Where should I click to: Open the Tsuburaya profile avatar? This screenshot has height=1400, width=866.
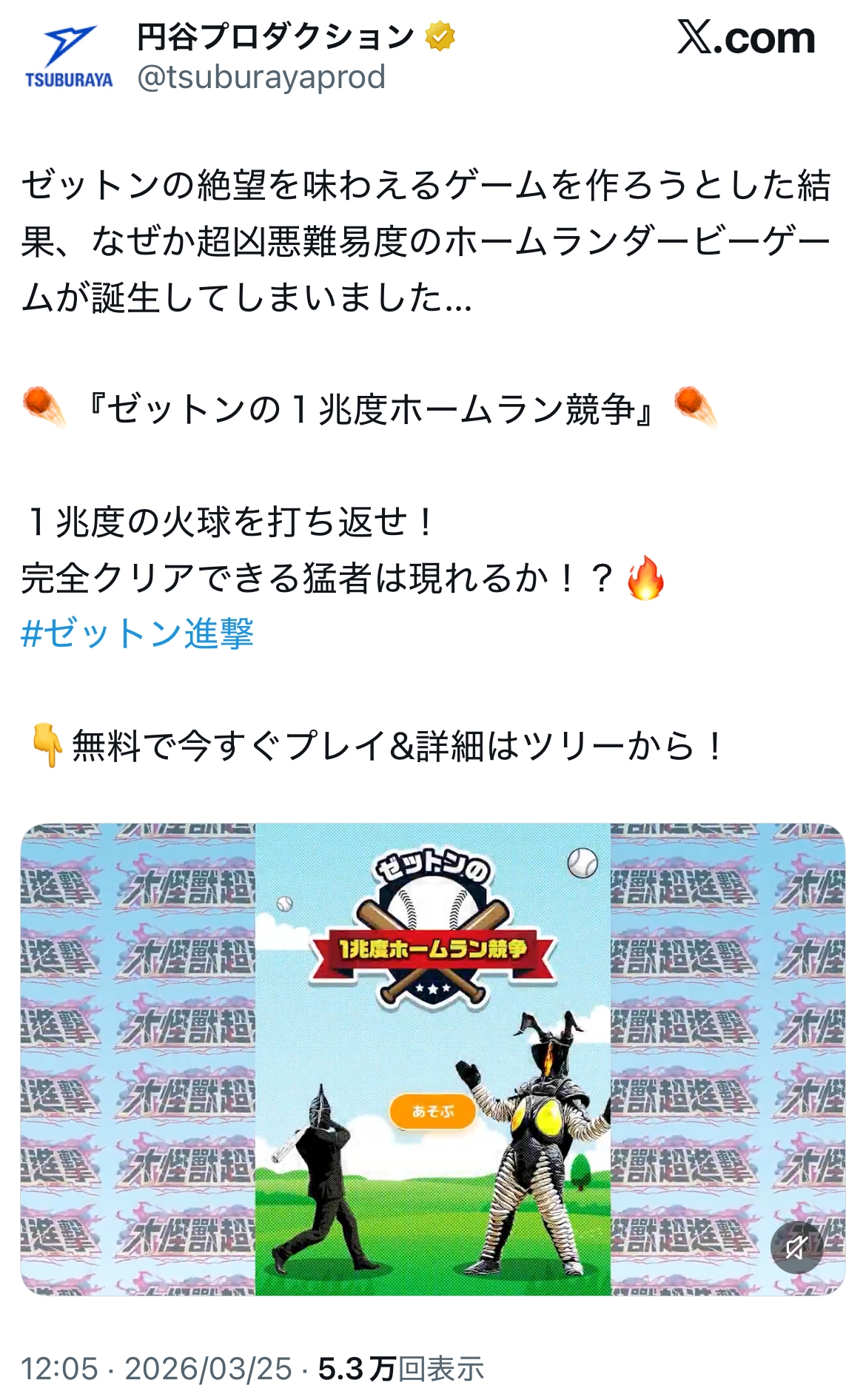69,57
